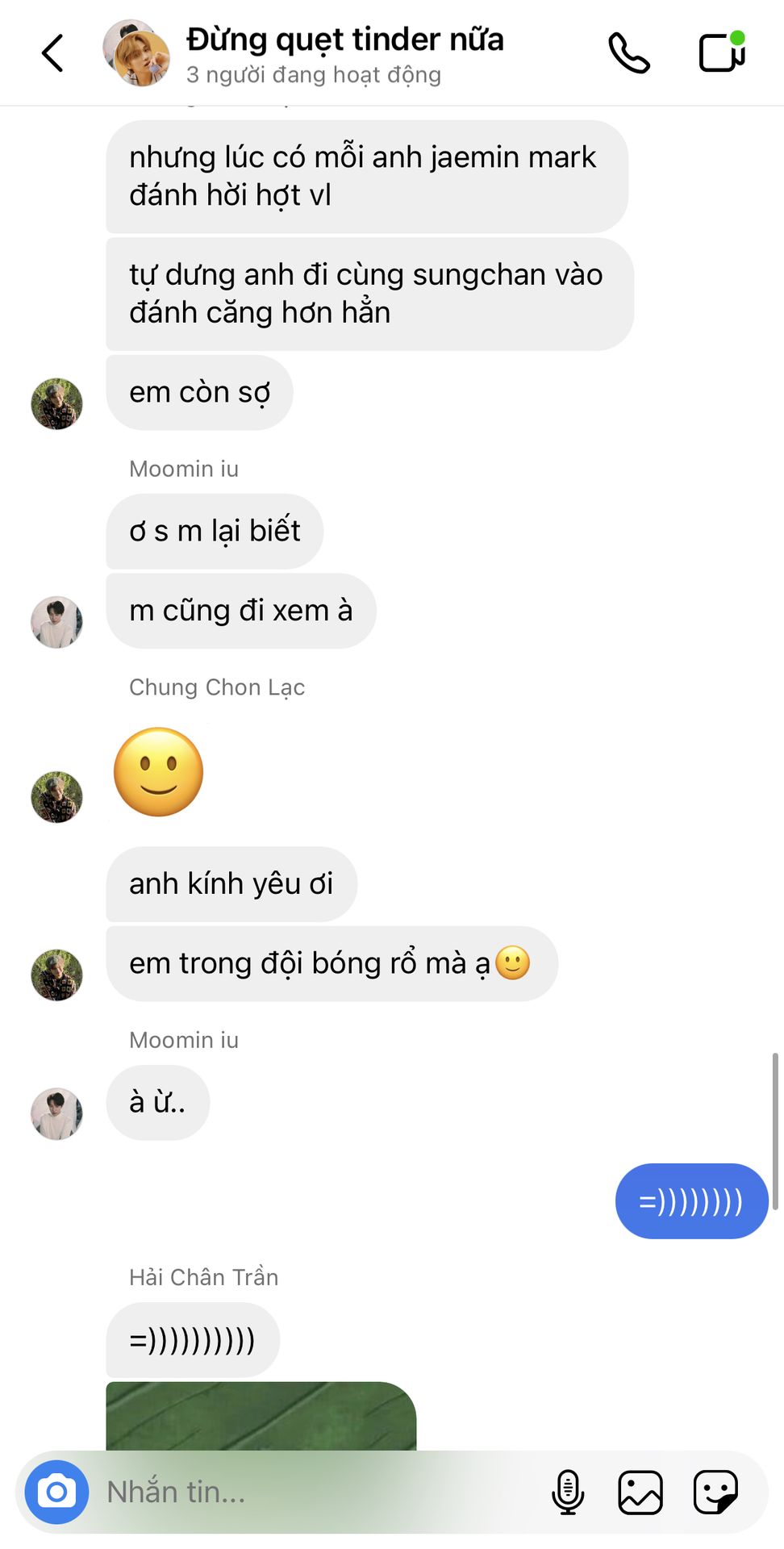Record a voice message with the microphone
784x1549 pixels.
coord(568,1492)
